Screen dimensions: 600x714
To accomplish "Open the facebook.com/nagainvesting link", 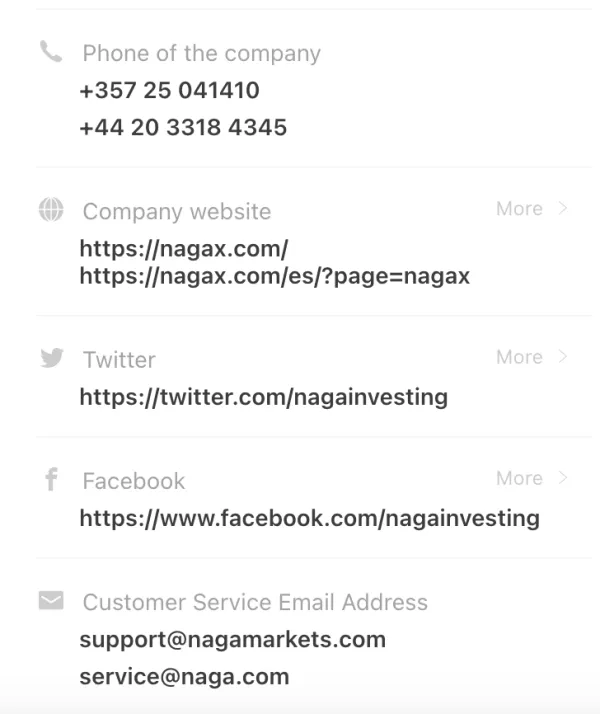I will pos(309,518).
